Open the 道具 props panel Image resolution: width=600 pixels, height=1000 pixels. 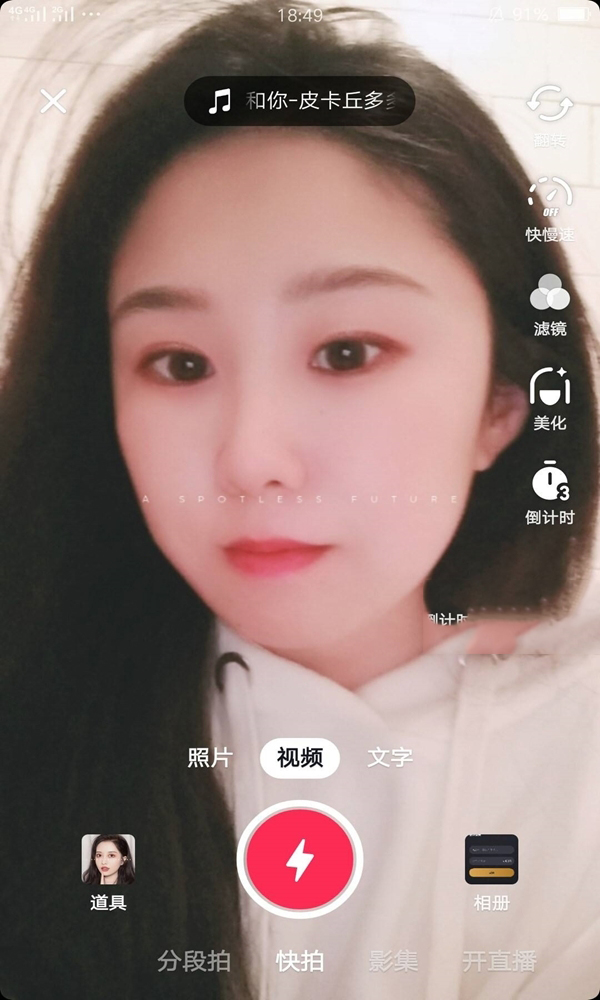[108, 870]
